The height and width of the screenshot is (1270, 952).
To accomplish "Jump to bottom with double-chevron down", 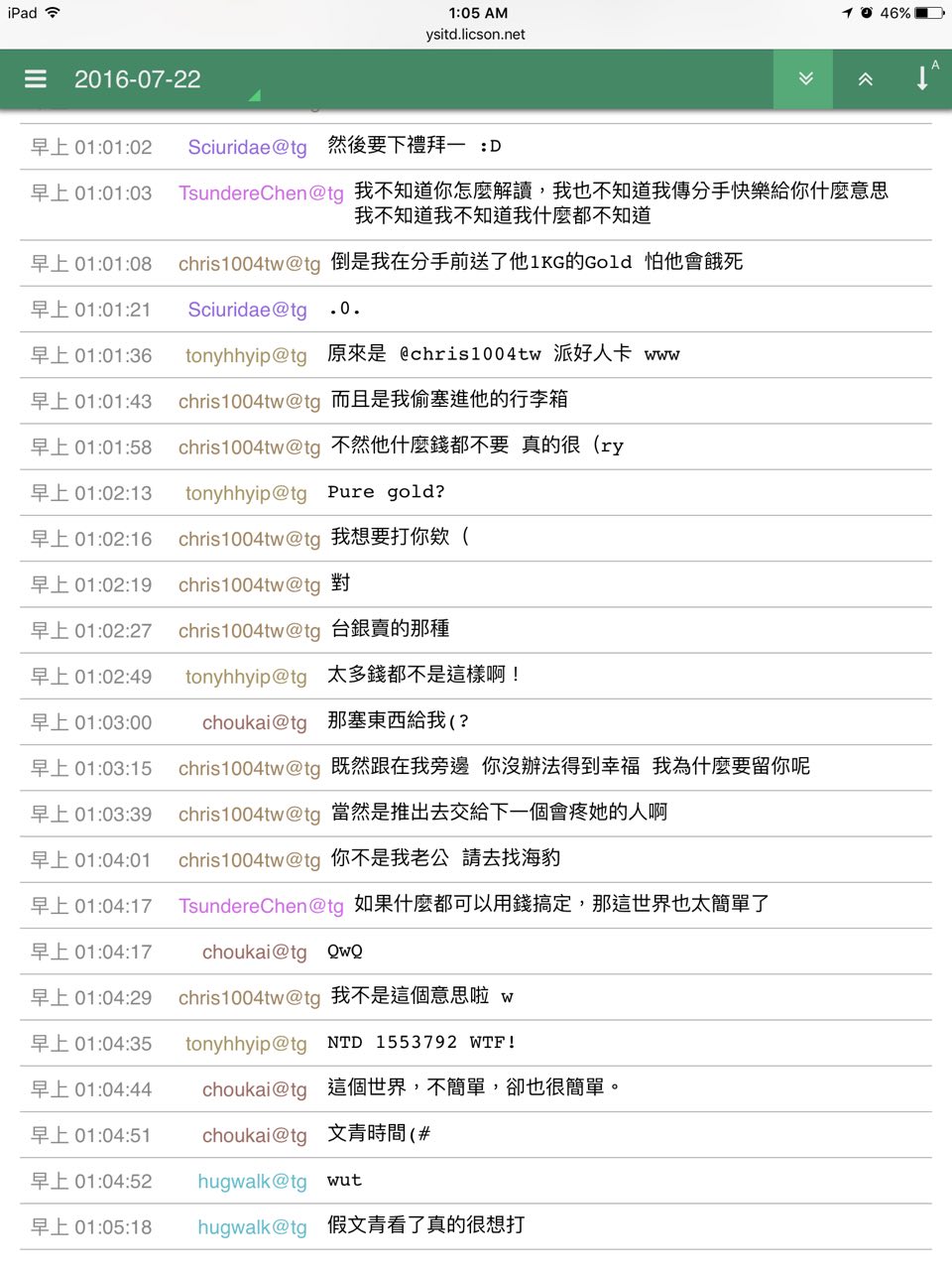I will (x=805, y=79).
